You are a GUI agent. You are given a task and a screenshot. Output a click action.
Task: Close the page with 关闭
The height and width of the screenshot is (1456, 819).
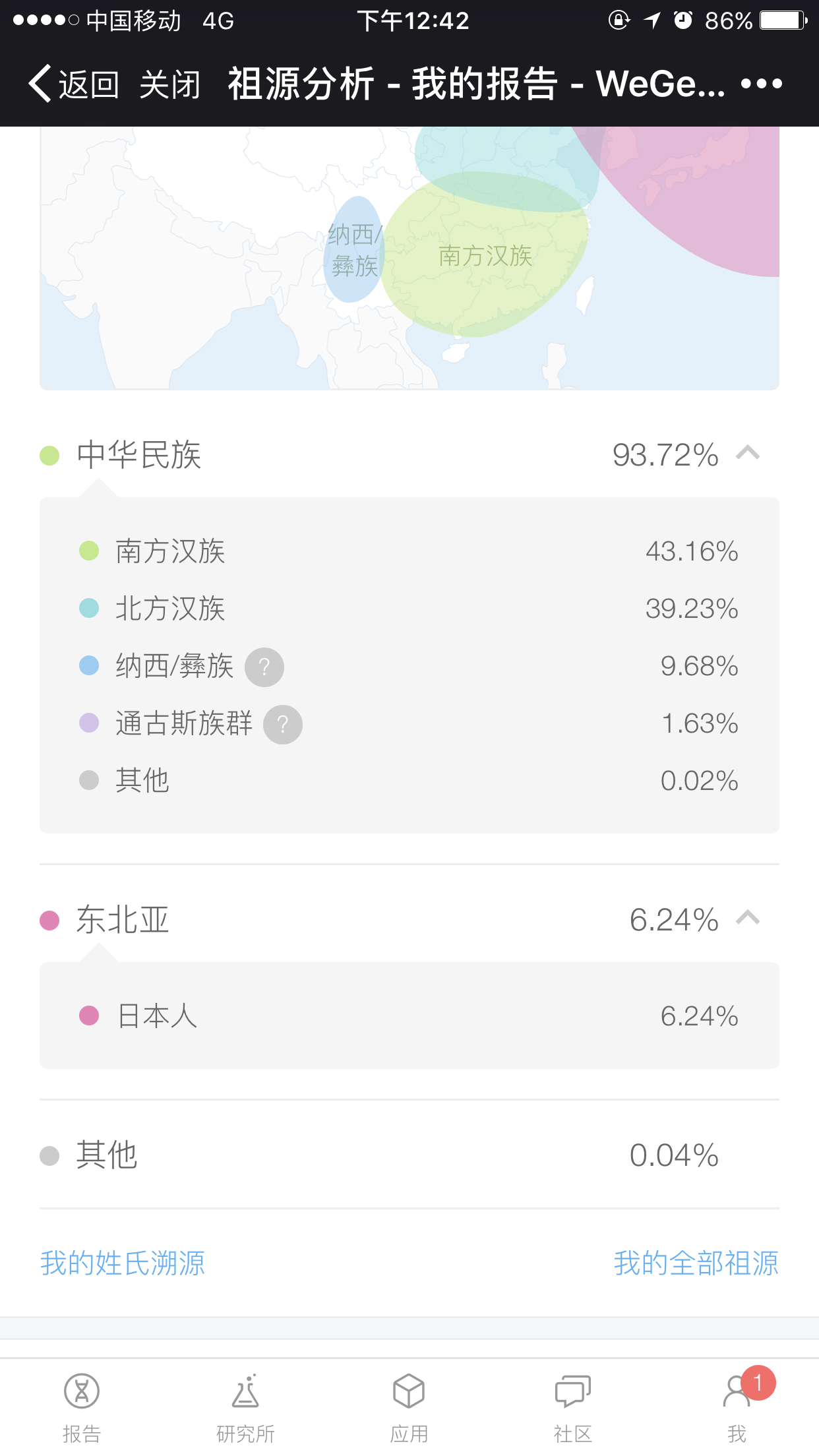pyautogui.click(x=169, y=84)
